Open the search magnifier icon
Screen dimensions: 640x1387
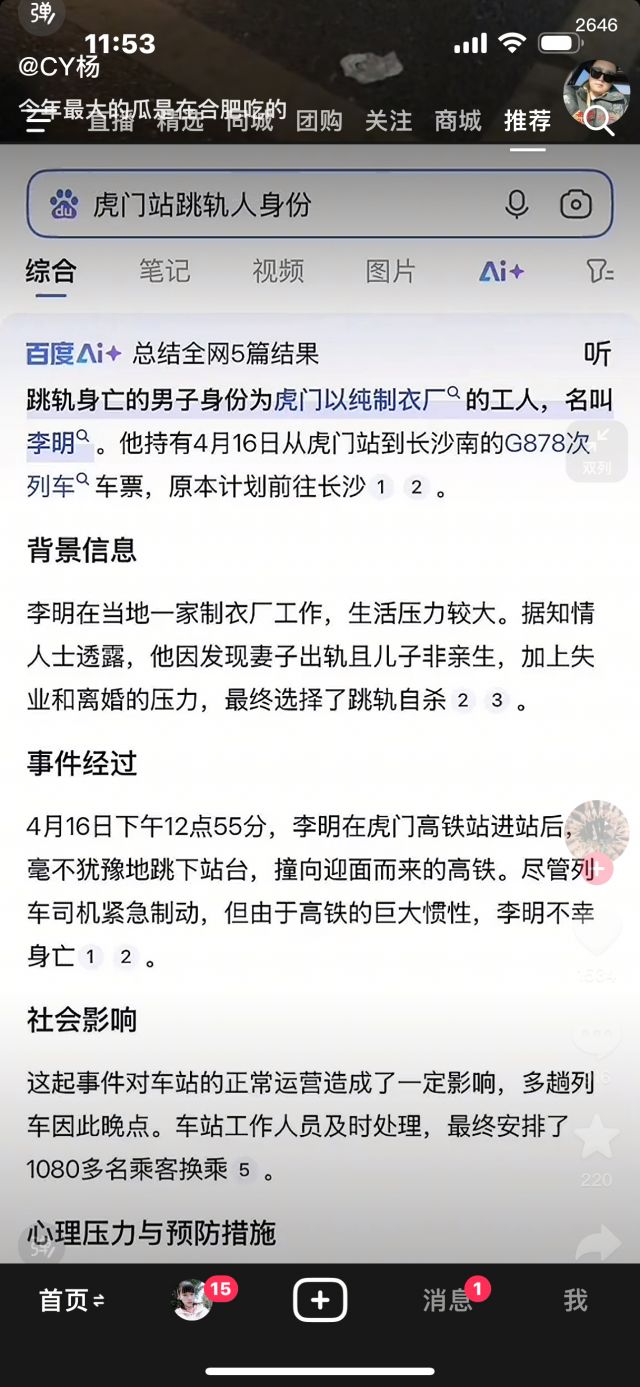point(600,121)
